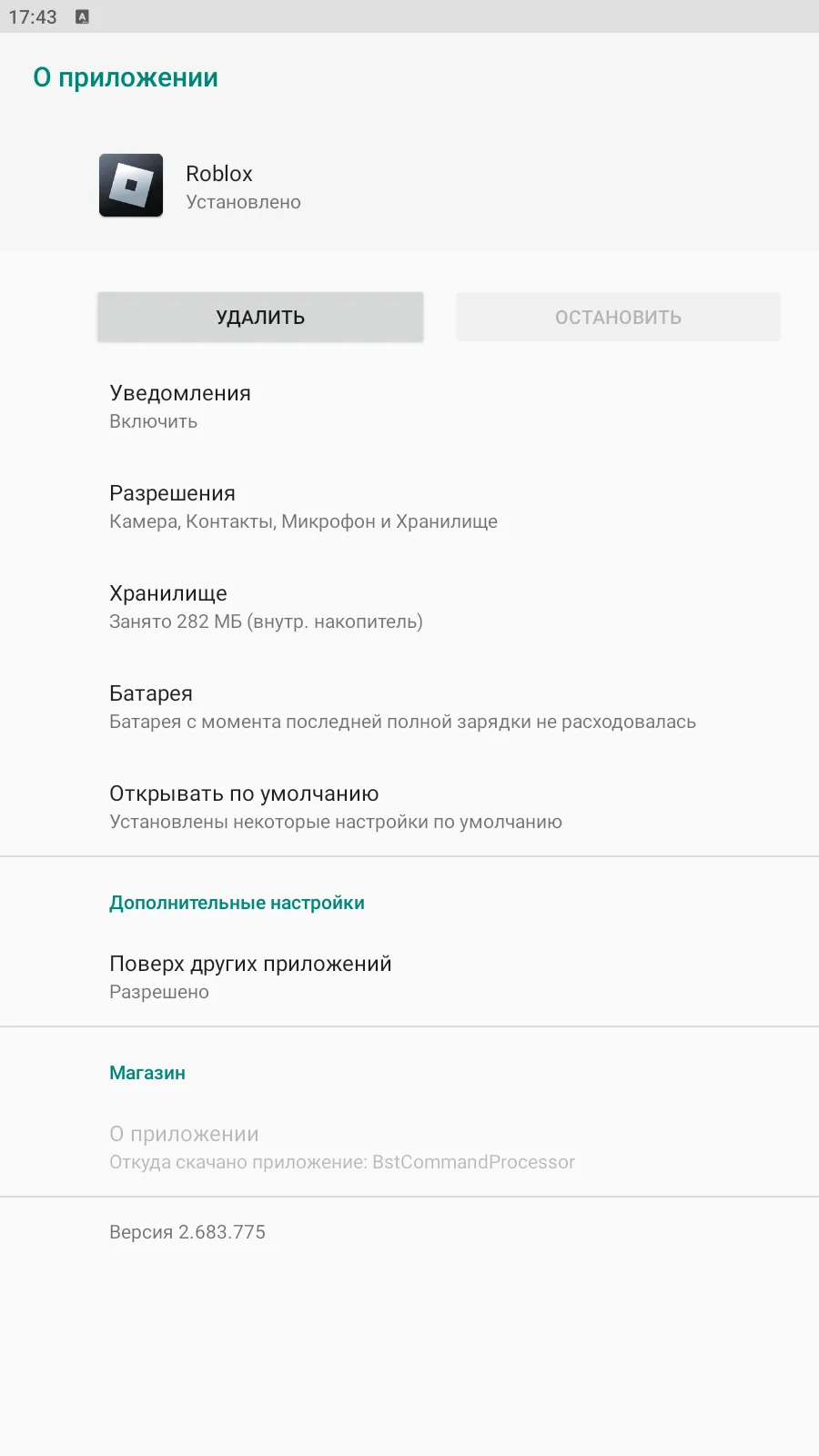
Task: Open the Хранилище storage details
Action: pos(409,606)
